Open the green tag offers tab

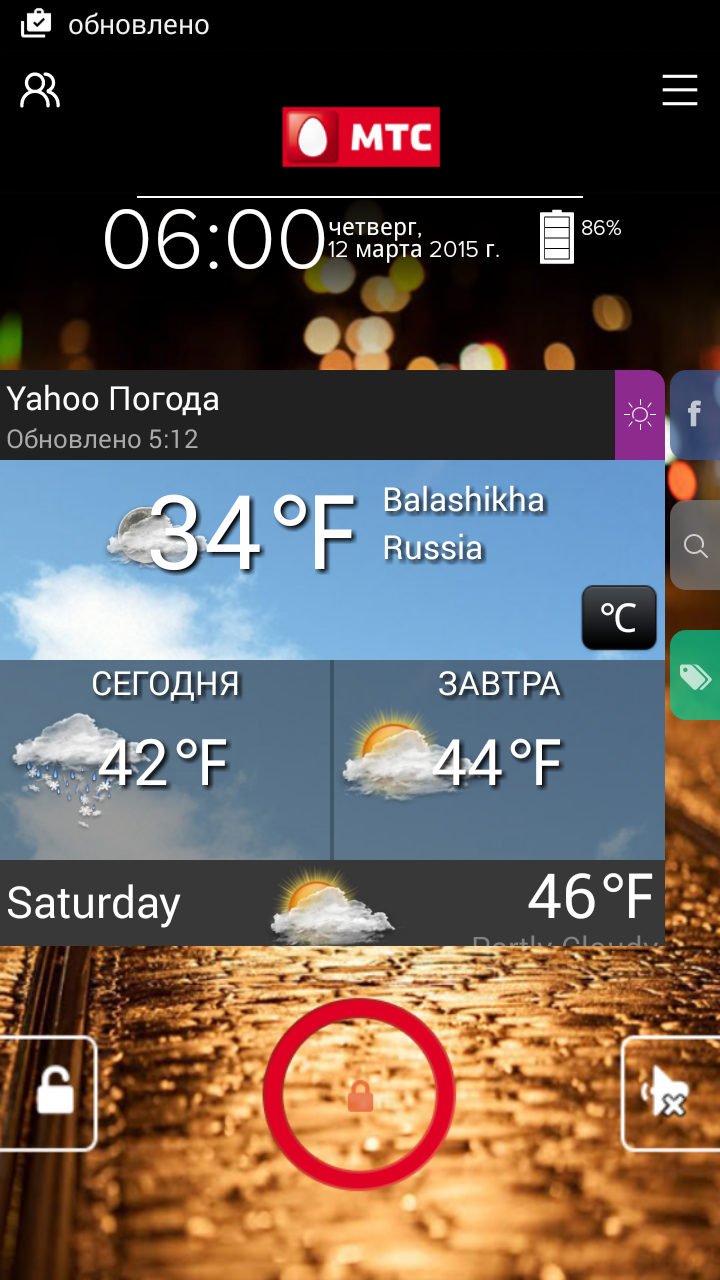[695, 675]
